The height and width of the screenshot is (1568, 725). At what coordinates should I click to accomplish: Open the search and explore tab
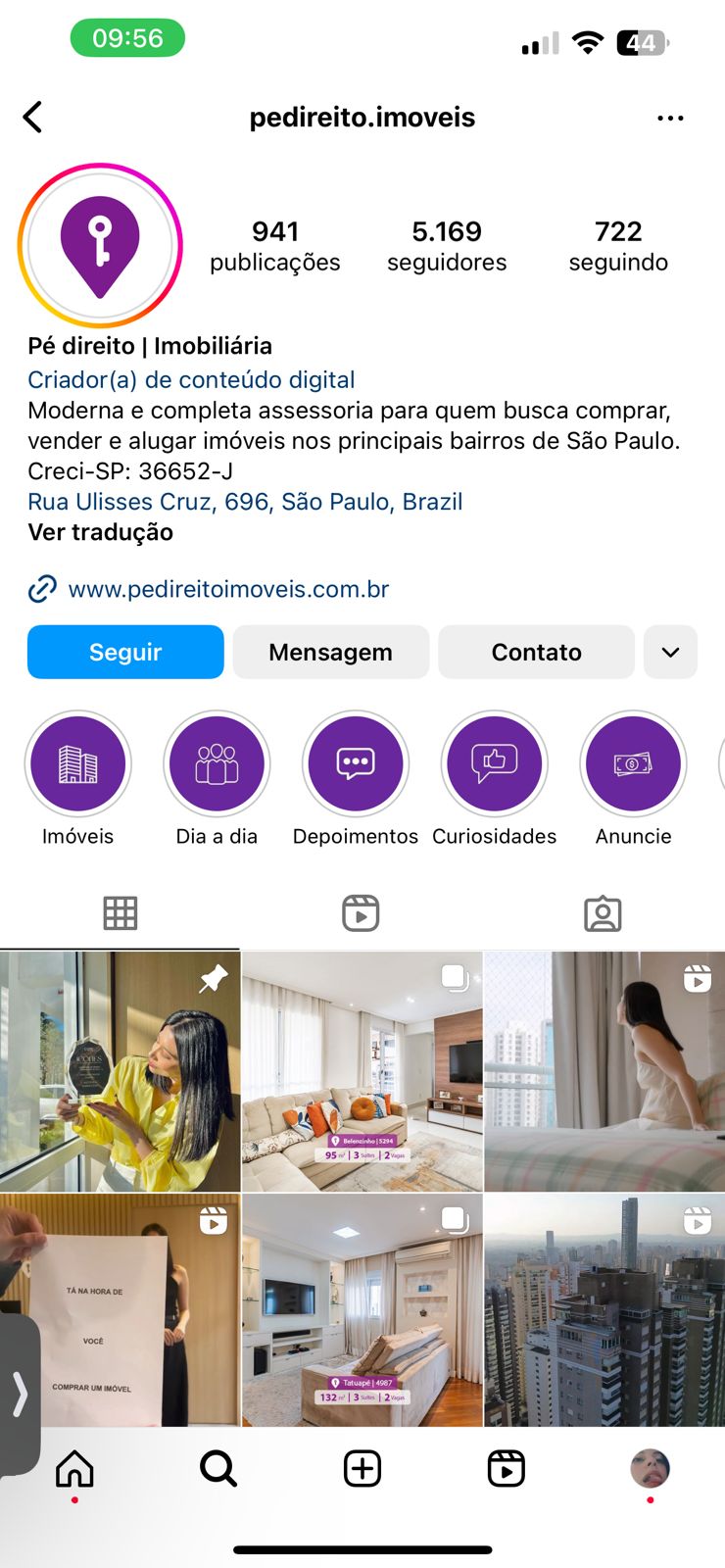click(217, 1468)
